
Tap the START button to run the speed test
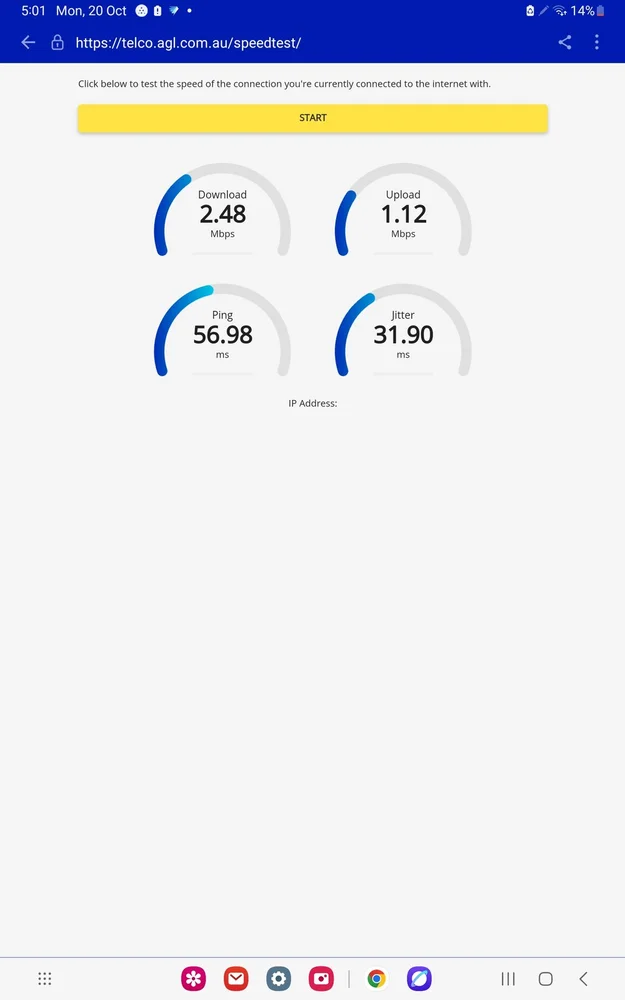click(312, 118)
